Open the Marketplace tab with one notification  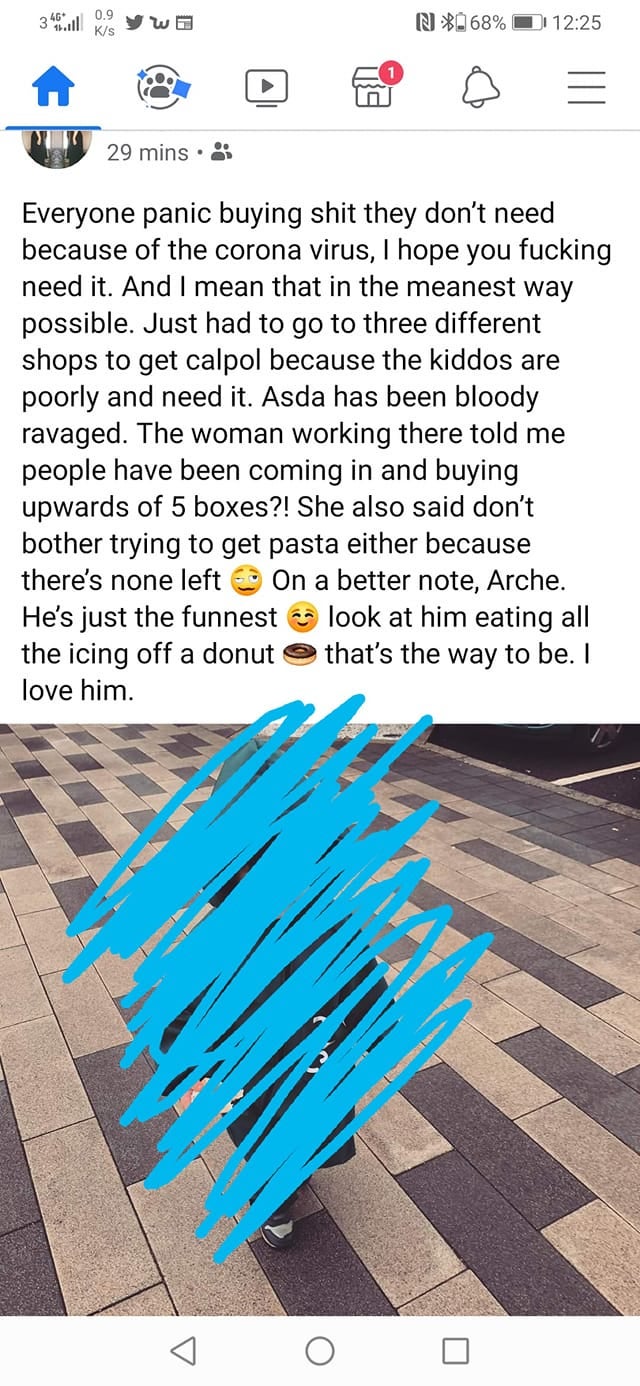pyautogui.click(x=374, y=86)
